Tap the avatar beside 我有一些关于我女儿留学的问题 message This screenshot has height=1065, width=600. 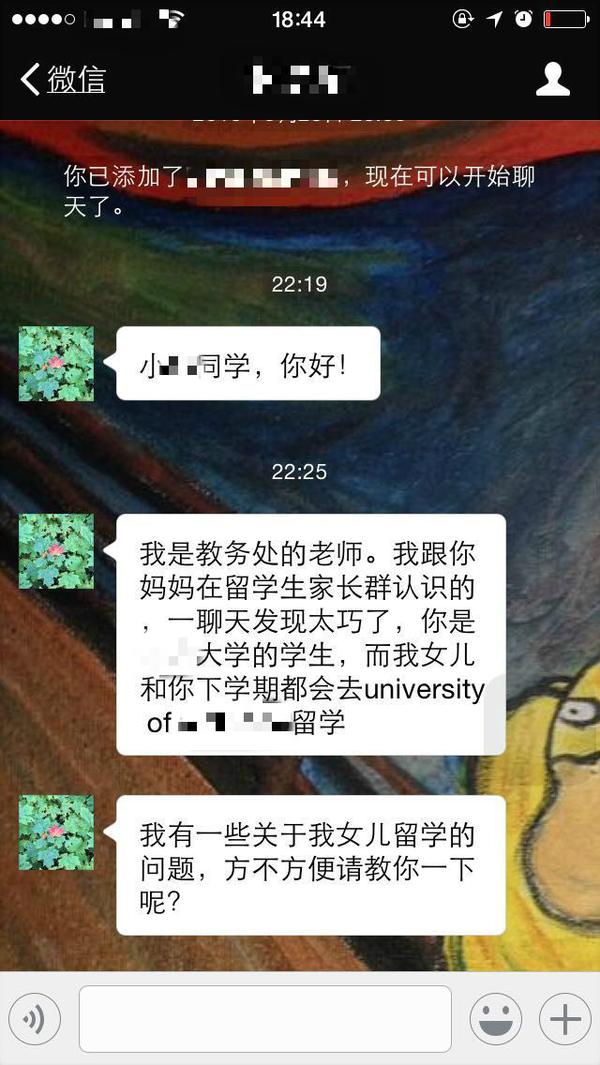click(56, 832)
